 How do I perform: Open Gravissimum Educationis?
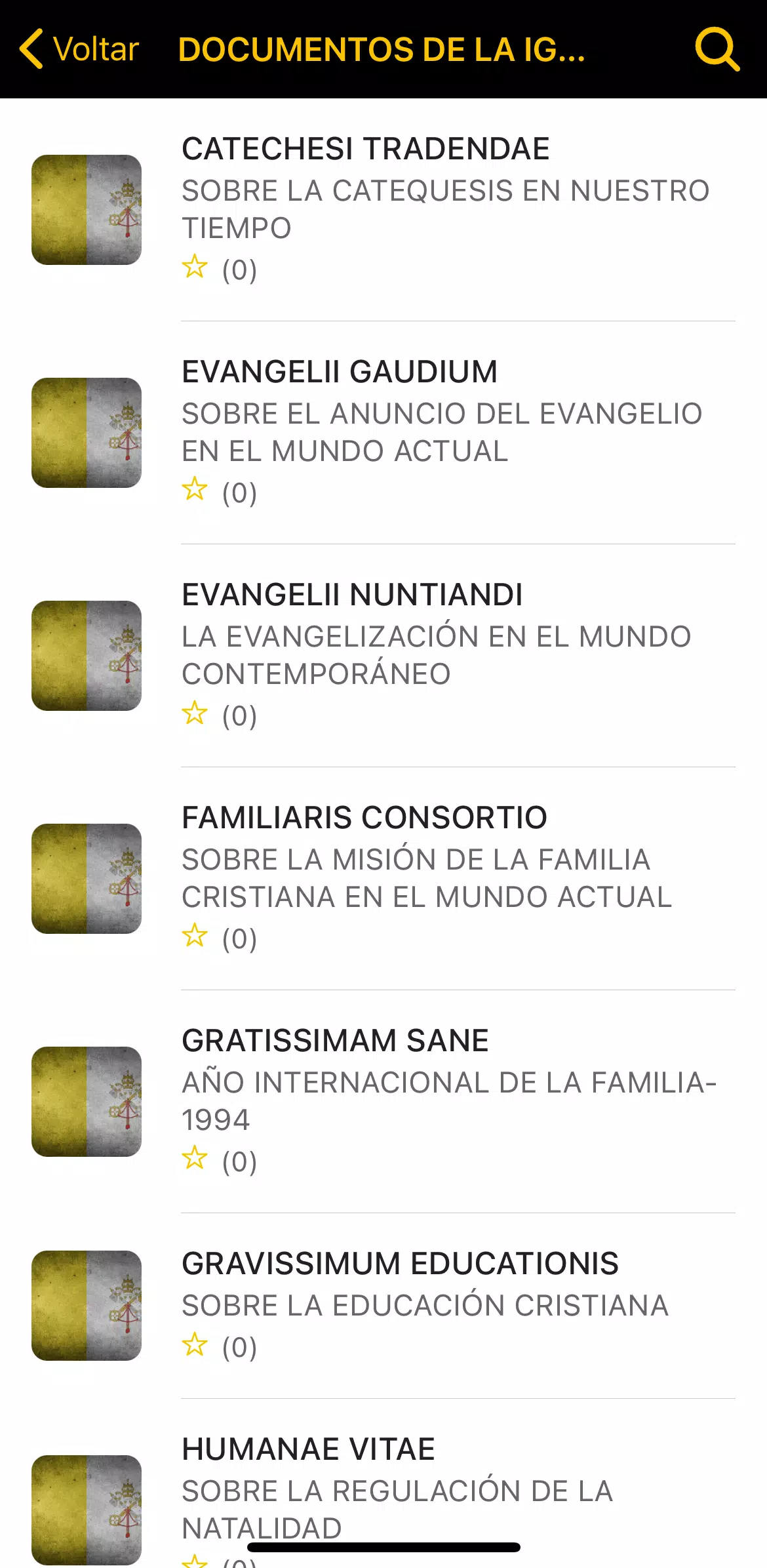[383, 1306]
